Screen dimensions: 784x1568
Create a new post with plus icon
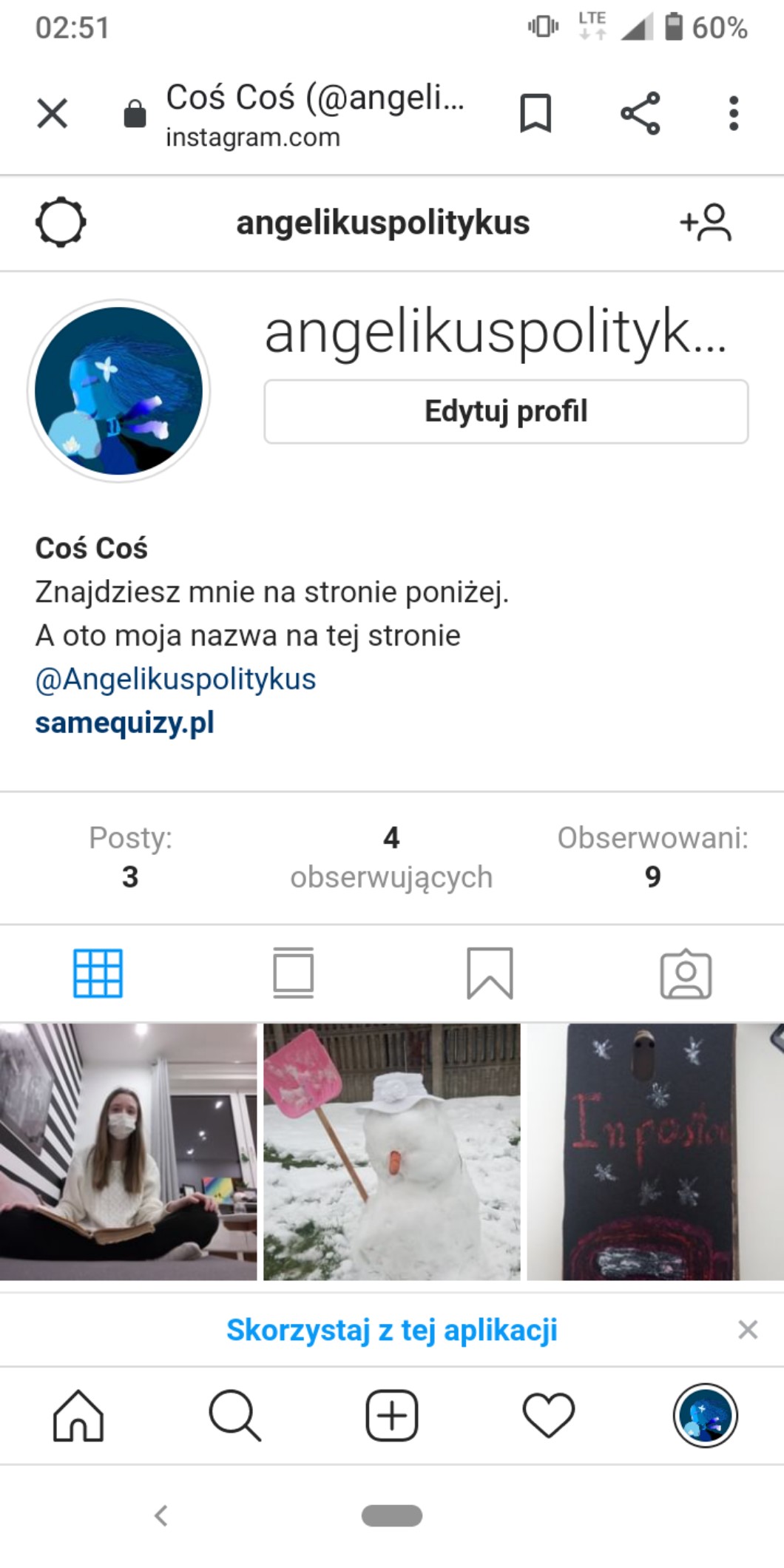(x=392, y=1415)
